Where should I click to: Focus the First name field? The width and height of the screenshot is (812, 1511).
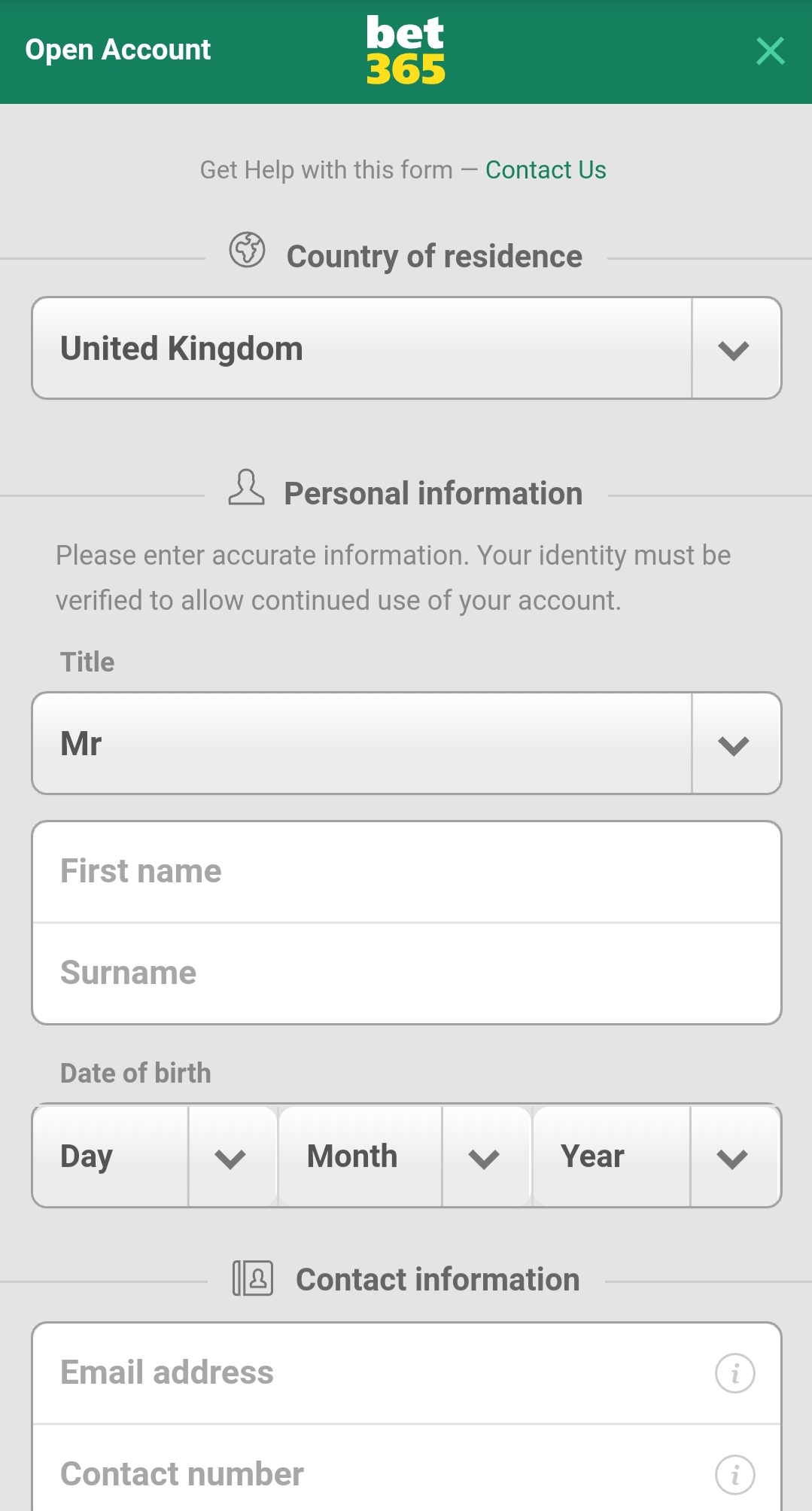click(406, 872)
